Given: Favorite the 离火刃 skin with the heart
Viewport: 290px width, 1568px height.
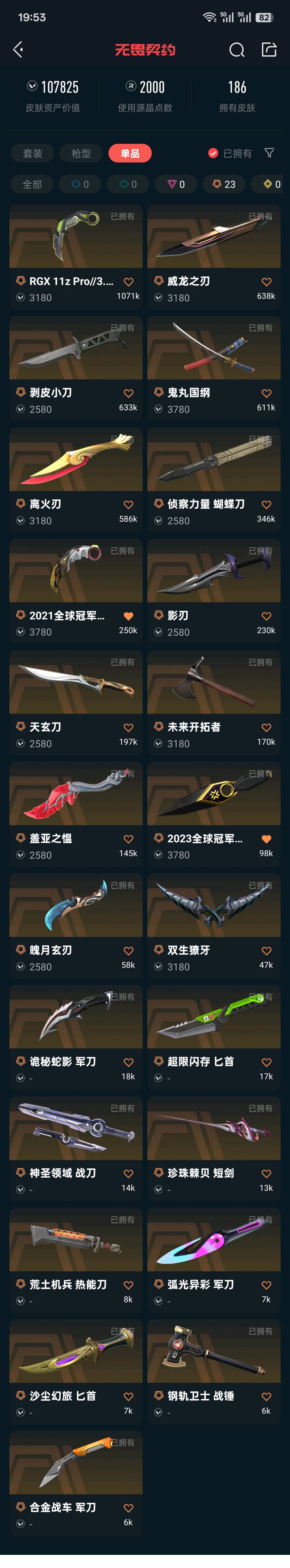Looking at the screenshot, I should 128,505.
